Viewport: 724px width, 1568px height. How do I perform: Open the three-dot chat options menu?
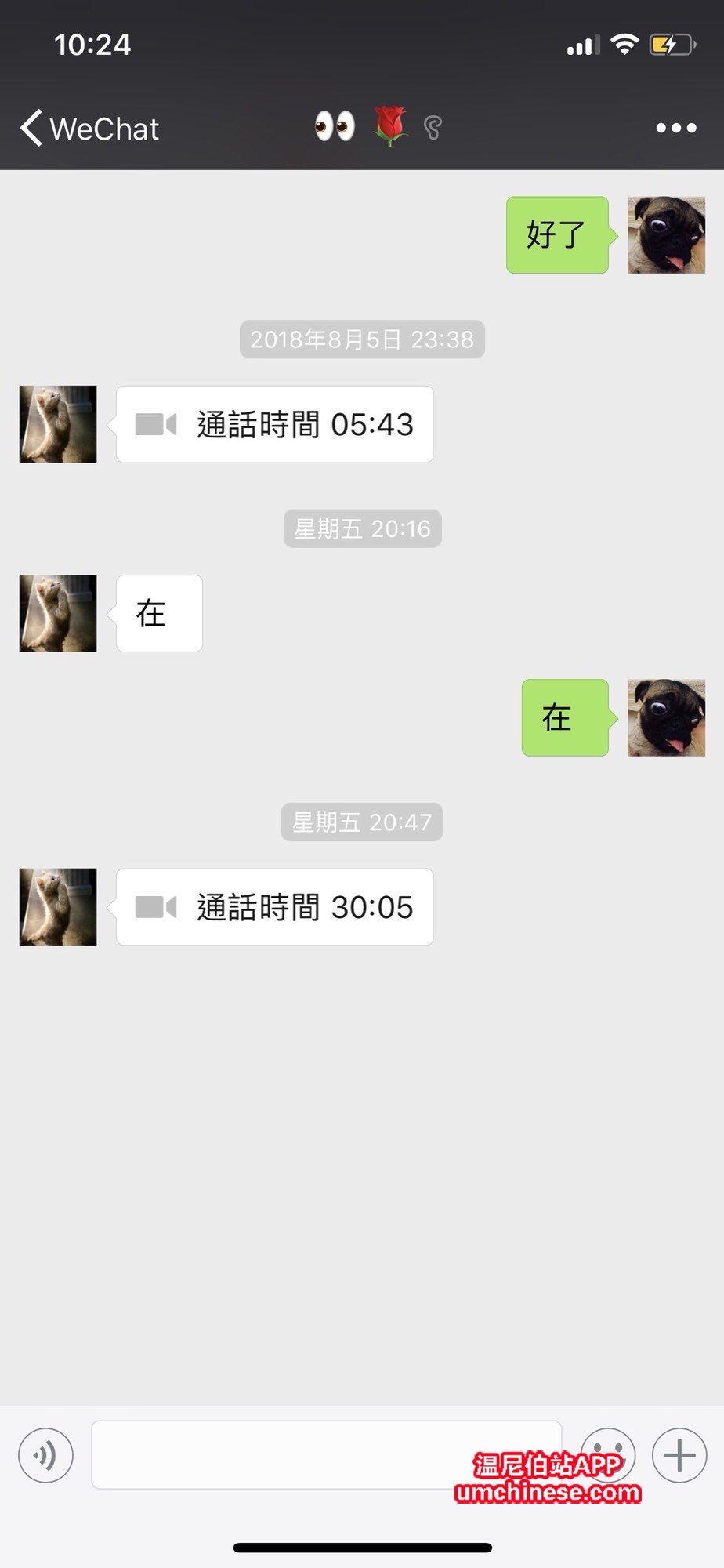675,128
